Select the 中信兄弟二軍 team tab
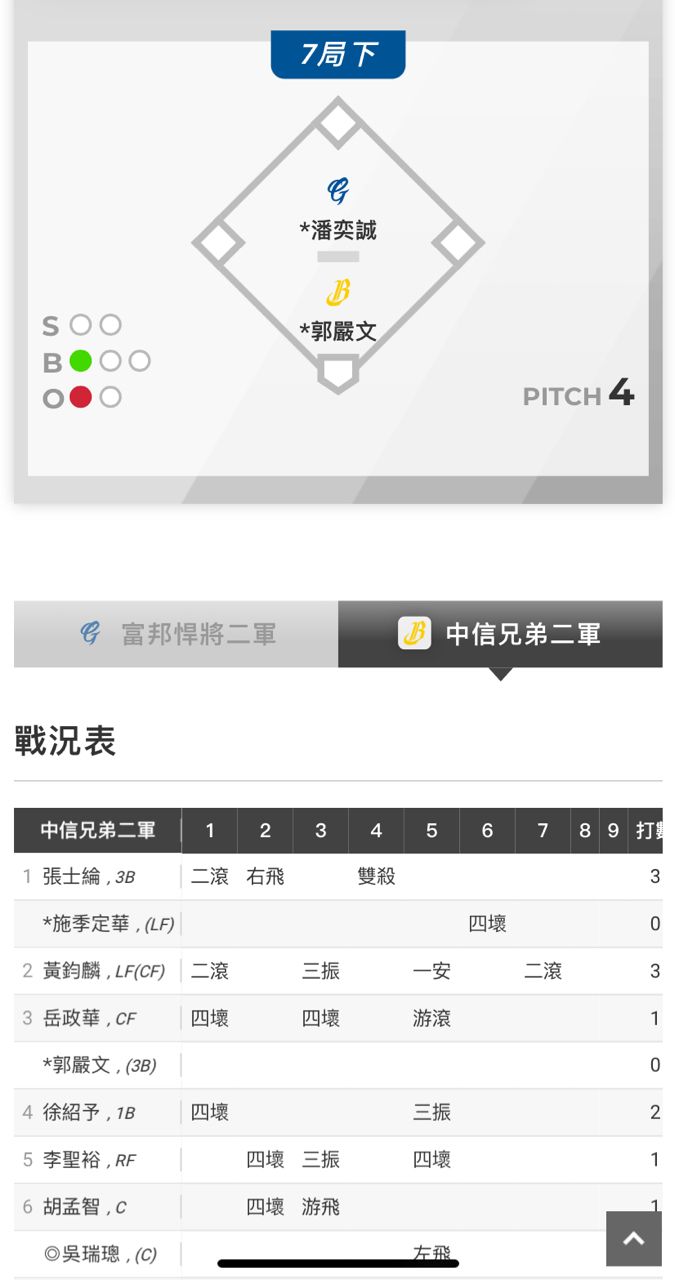Image resolution: width=675 pixels, height=1280 pixels. 500,634
